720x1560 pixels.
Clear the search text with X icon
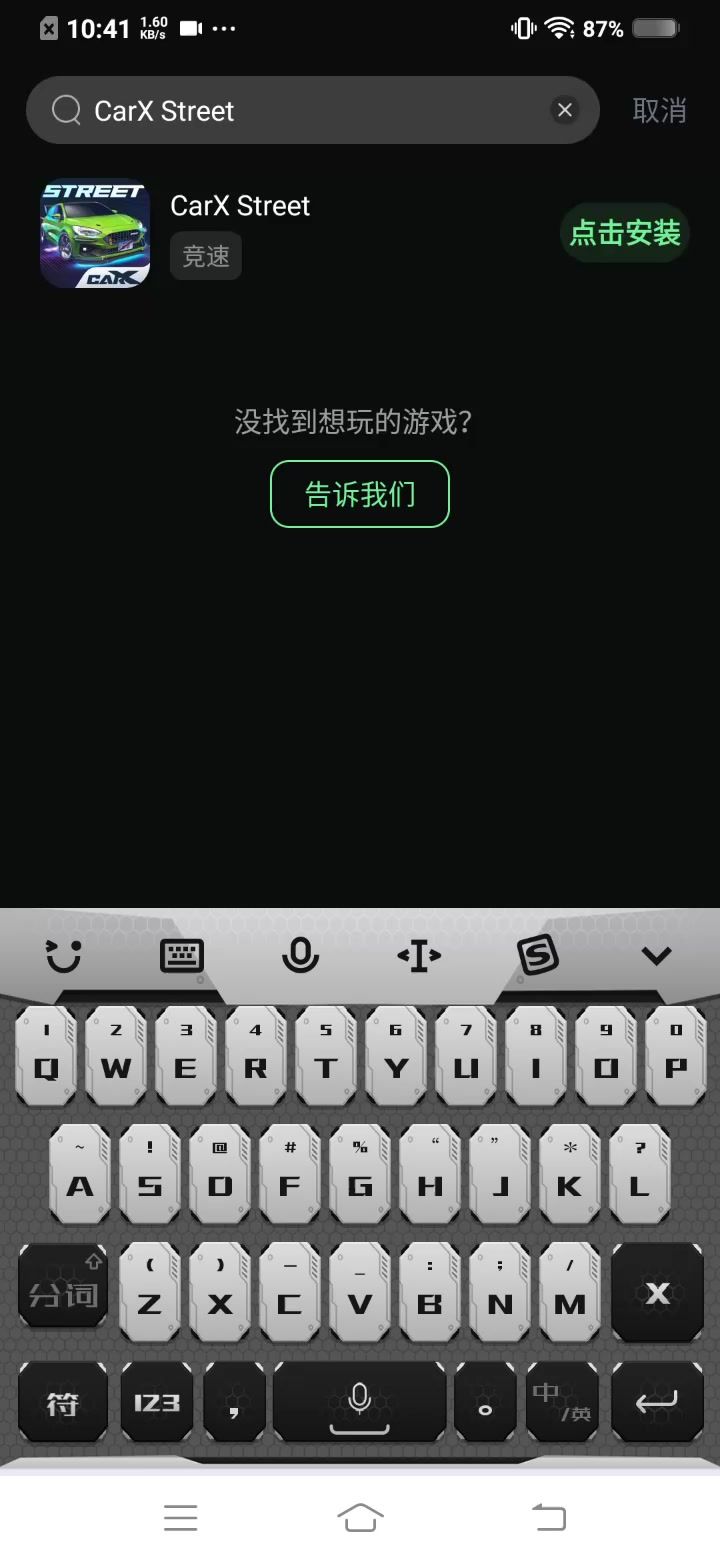pos(565,110)
